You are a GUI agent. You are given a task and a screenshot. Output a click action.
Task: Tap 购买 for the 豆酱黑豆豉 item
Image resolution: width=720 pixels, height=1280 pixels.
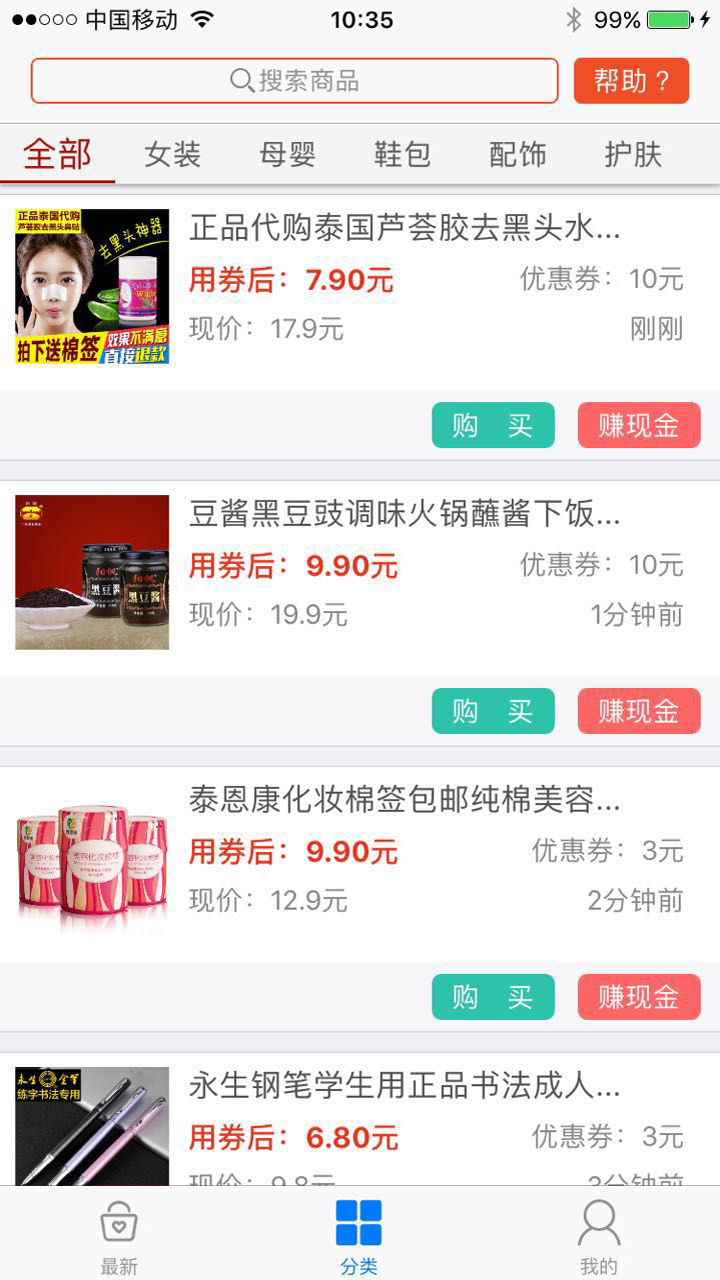click(x=493, y=711)
